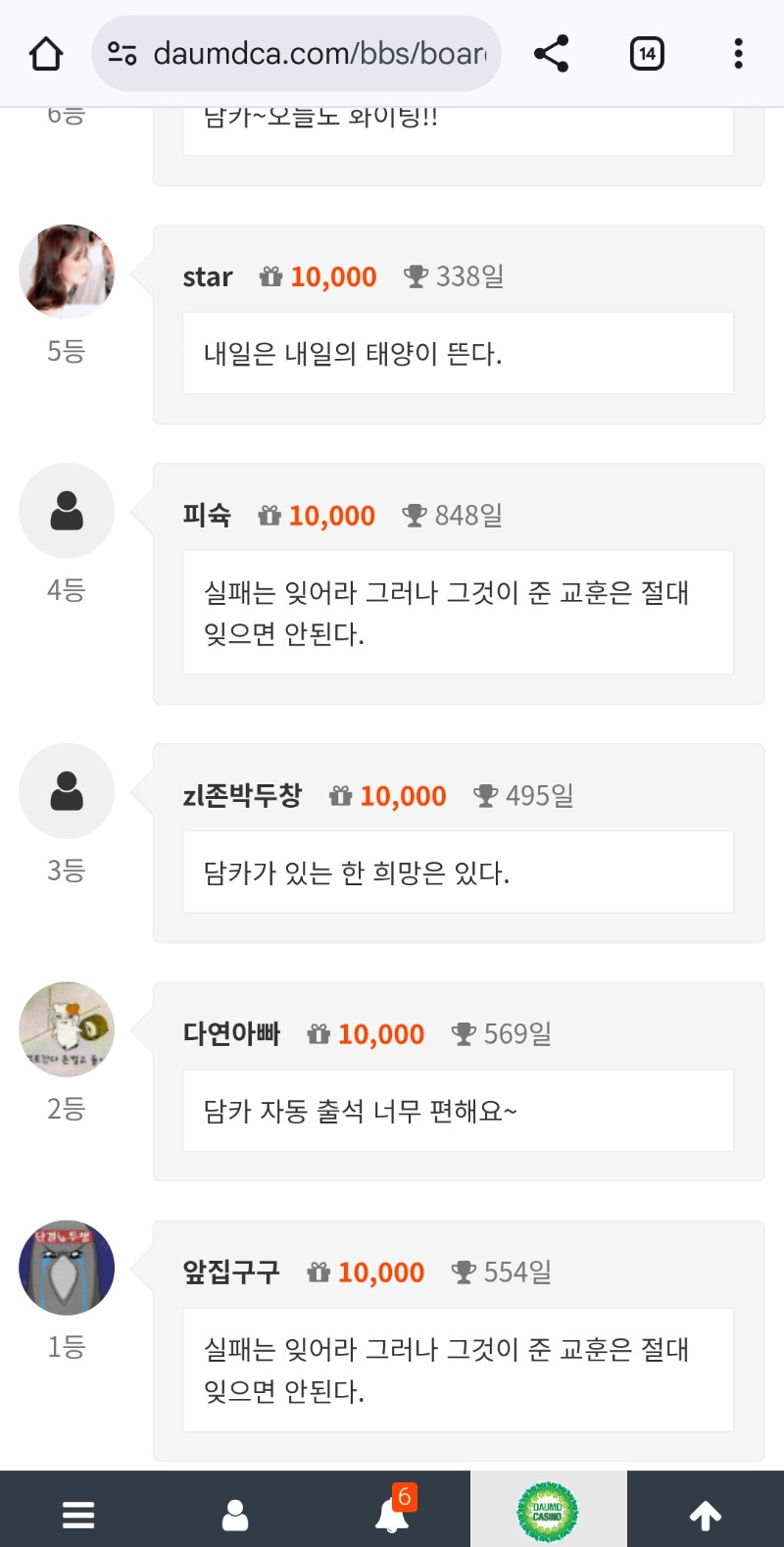This screenshot has width=784, height=1547.
Task: Share this page
Action: coord(552,54)
